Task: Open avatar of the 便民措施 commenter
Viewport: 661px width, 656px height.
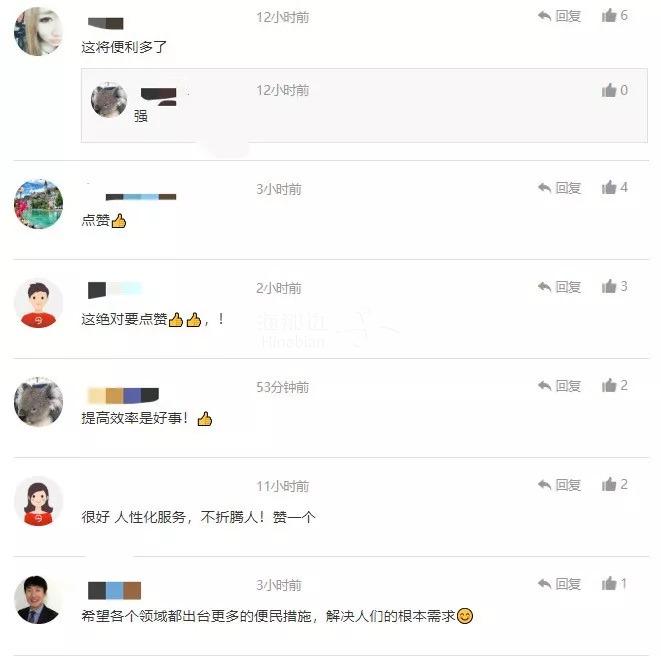Action: click(38, 600)
